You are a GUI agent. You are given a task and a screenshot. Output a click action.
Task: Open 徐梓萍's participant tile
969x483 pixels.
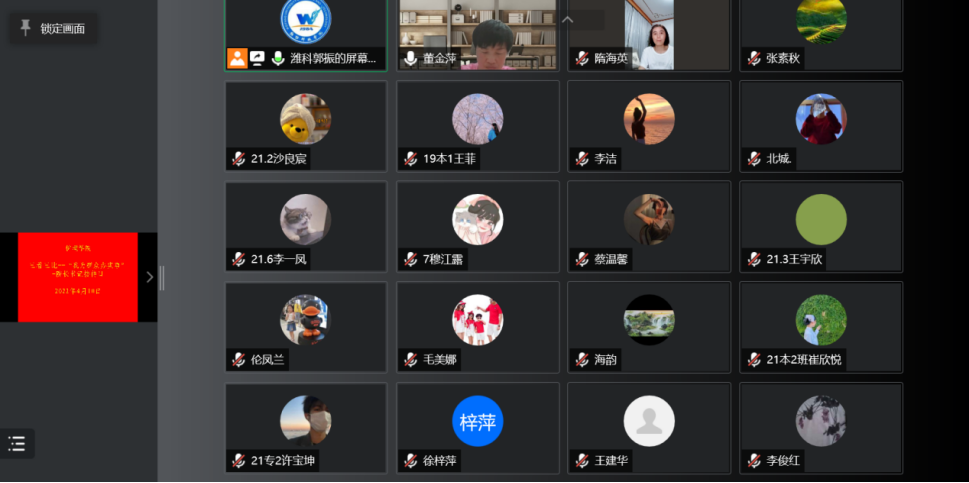pos(477,427)
